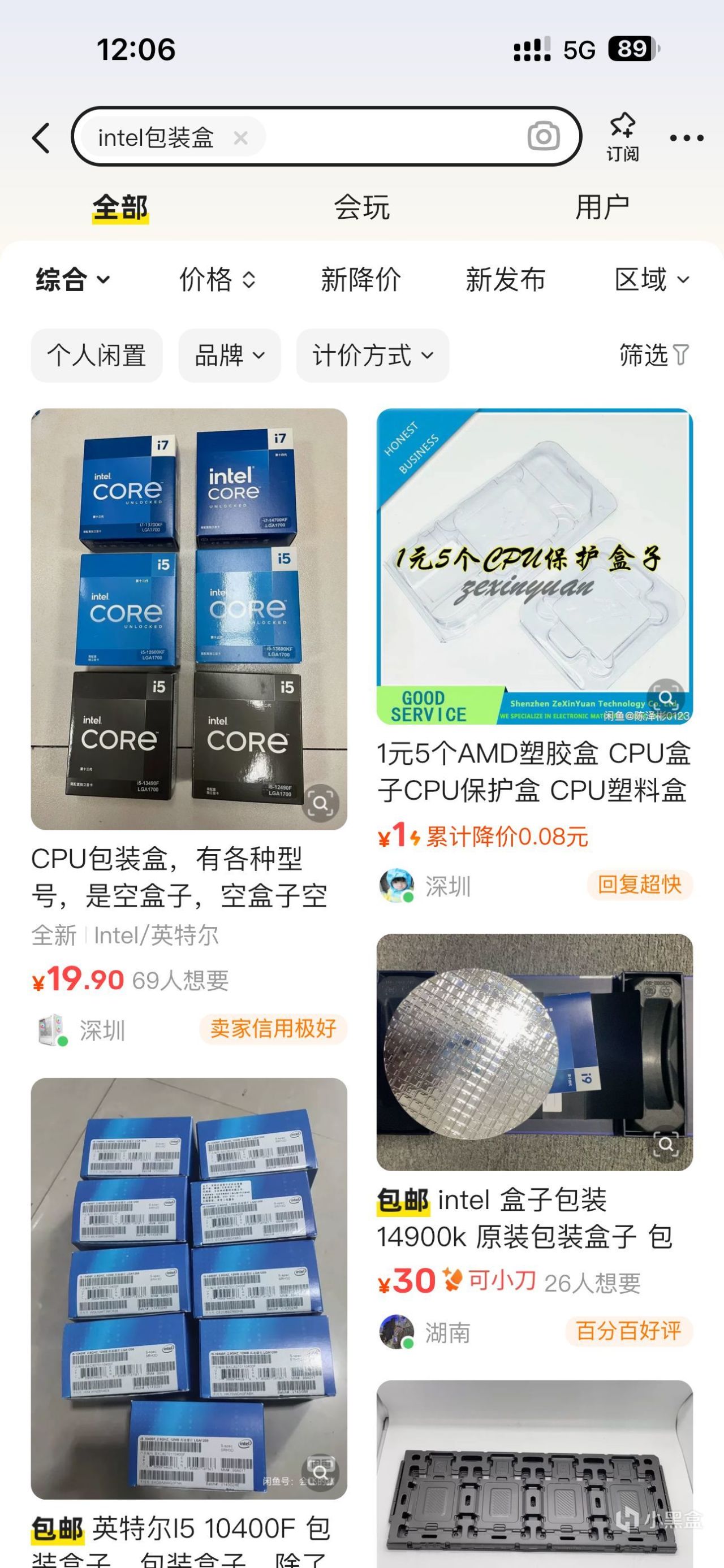The width and height of the screenshot is (724, 1568).
Task: Open the ¥19.90 CPU包装盒 listing
Action: click(x=189, y=618)
